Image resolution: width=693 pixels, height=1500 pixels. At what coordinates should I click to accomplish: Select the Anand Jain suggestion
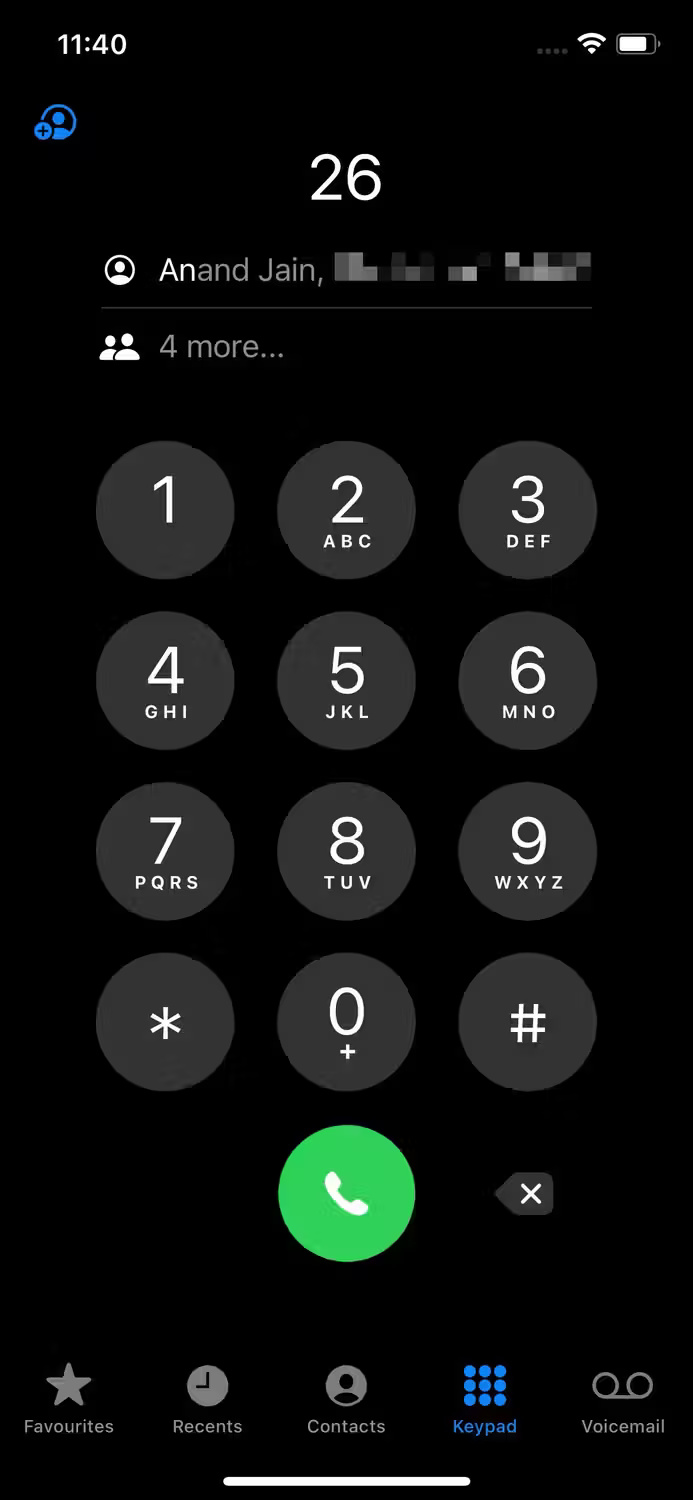(x=346, y=270)
